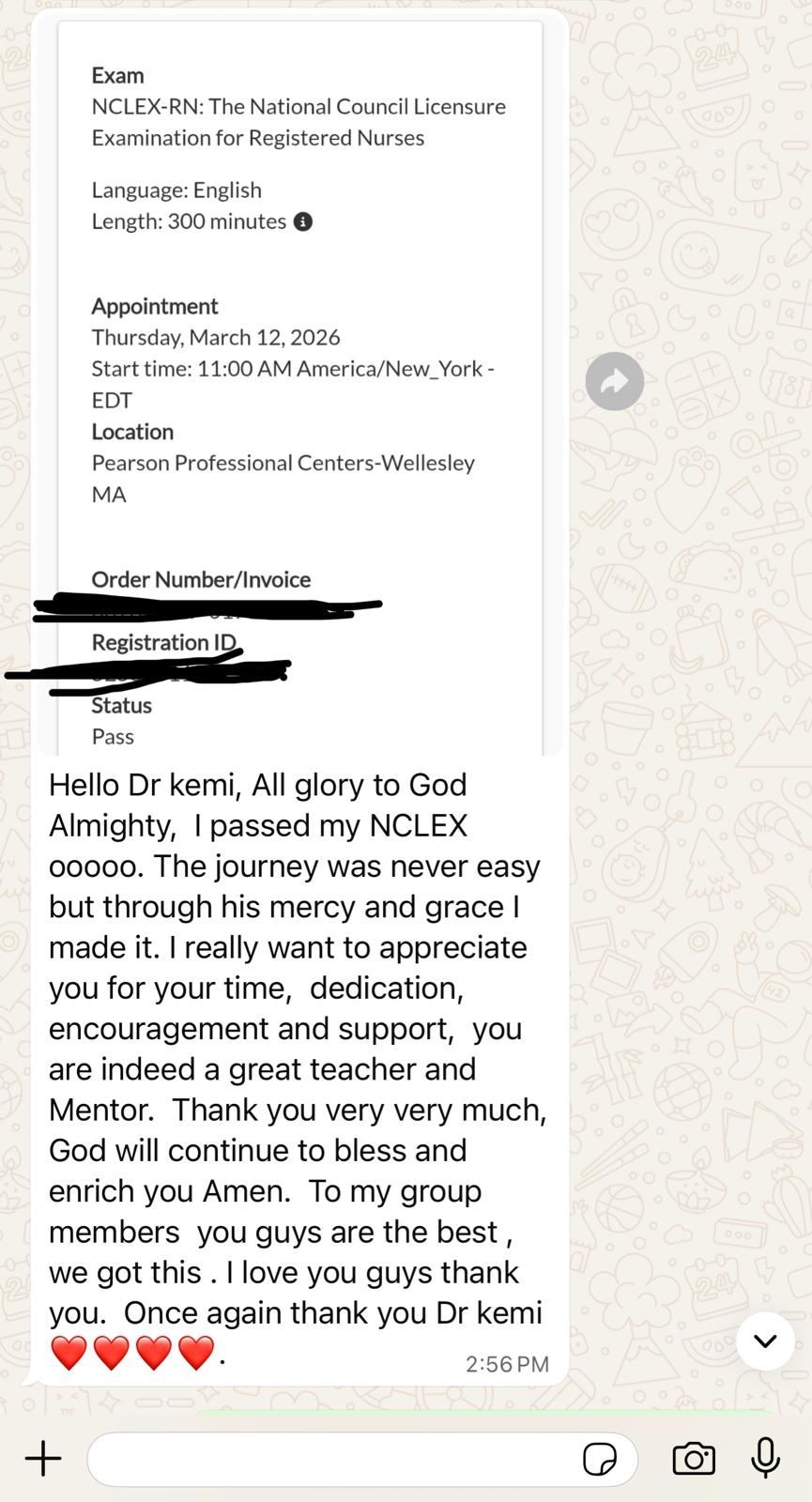Open the attachment plus menu
This screenshot has width=812, height=1502.
[43, 1459]
